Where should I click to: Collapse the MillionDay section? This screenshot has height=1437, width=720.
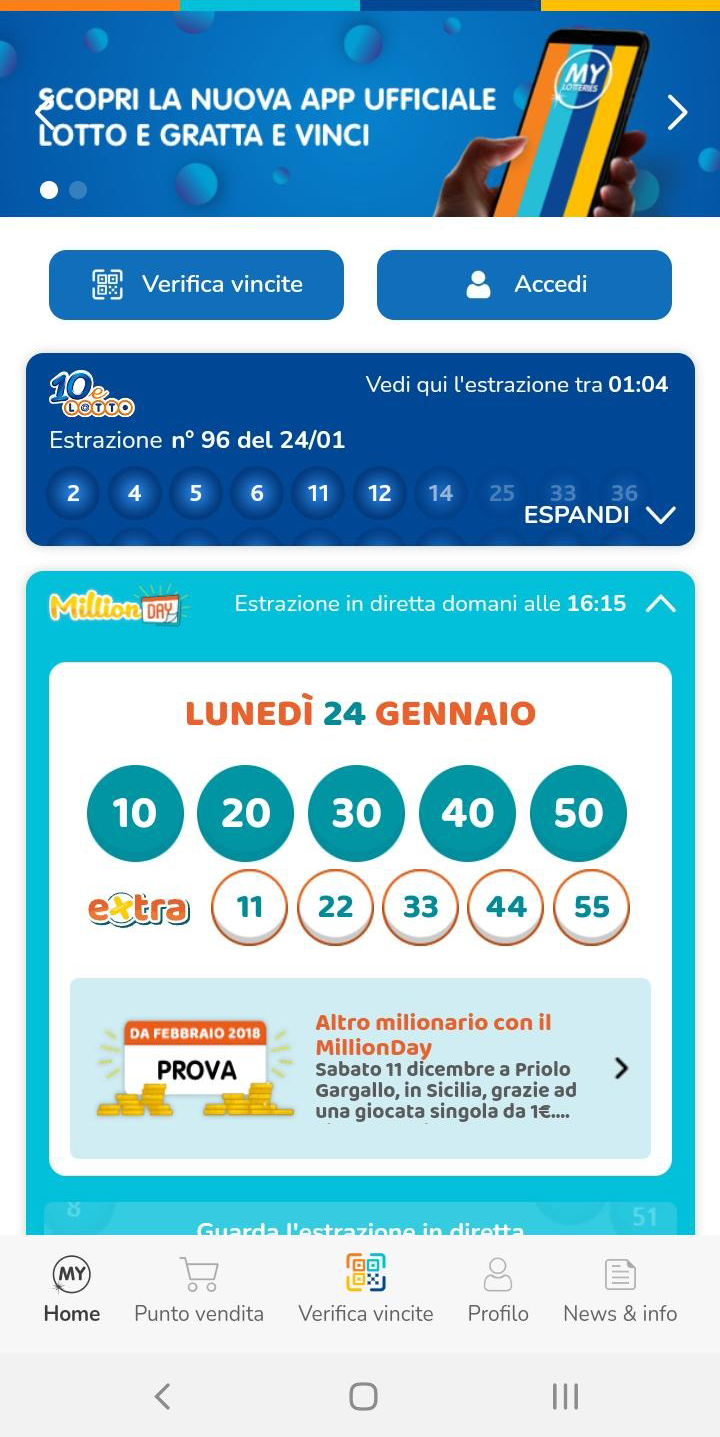pyautogui.click(x=661, y=604)
